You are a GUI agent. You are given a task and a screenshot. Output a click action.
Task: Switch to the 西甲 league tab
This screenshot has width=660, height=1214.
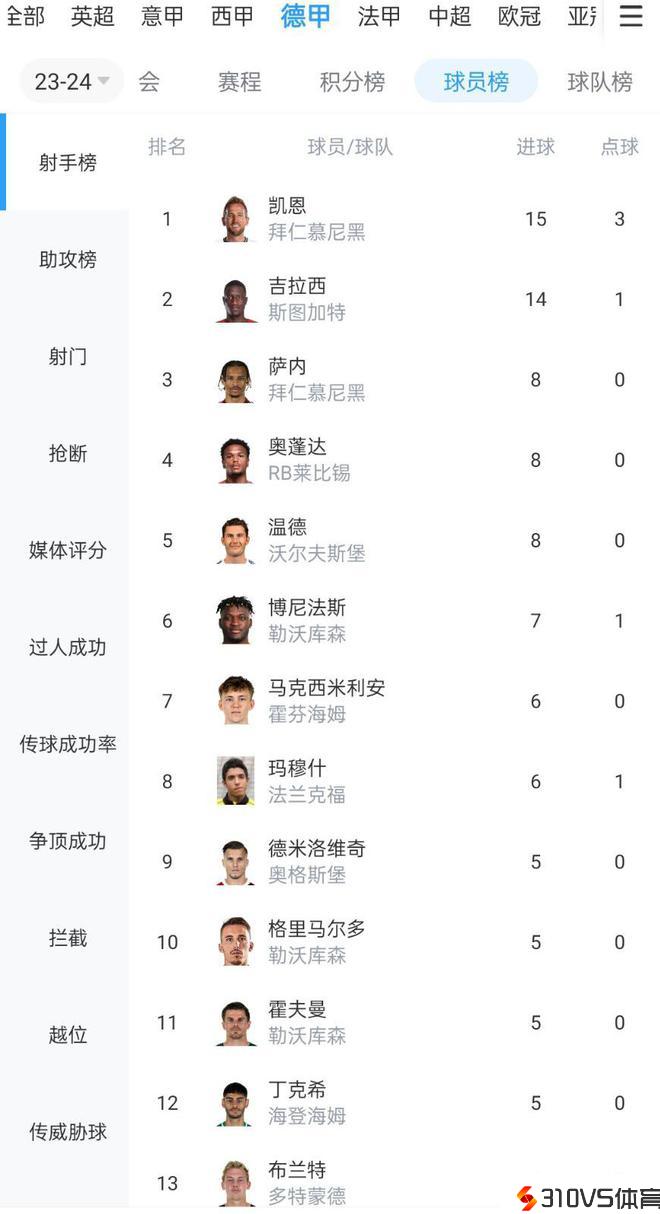[x=232, y=17]
